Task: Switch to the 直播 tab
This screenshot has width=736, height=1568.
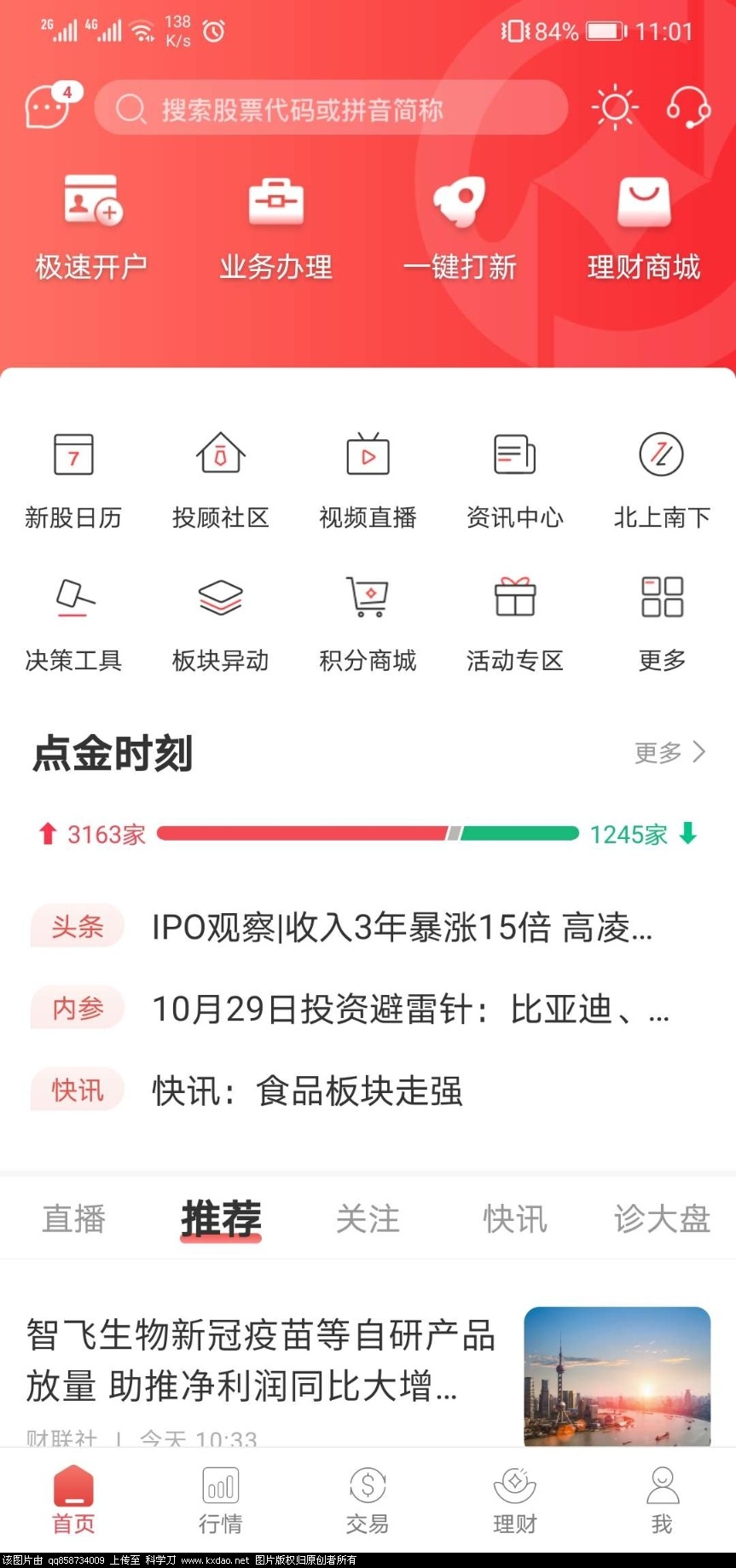Action: click(74, 1218)
